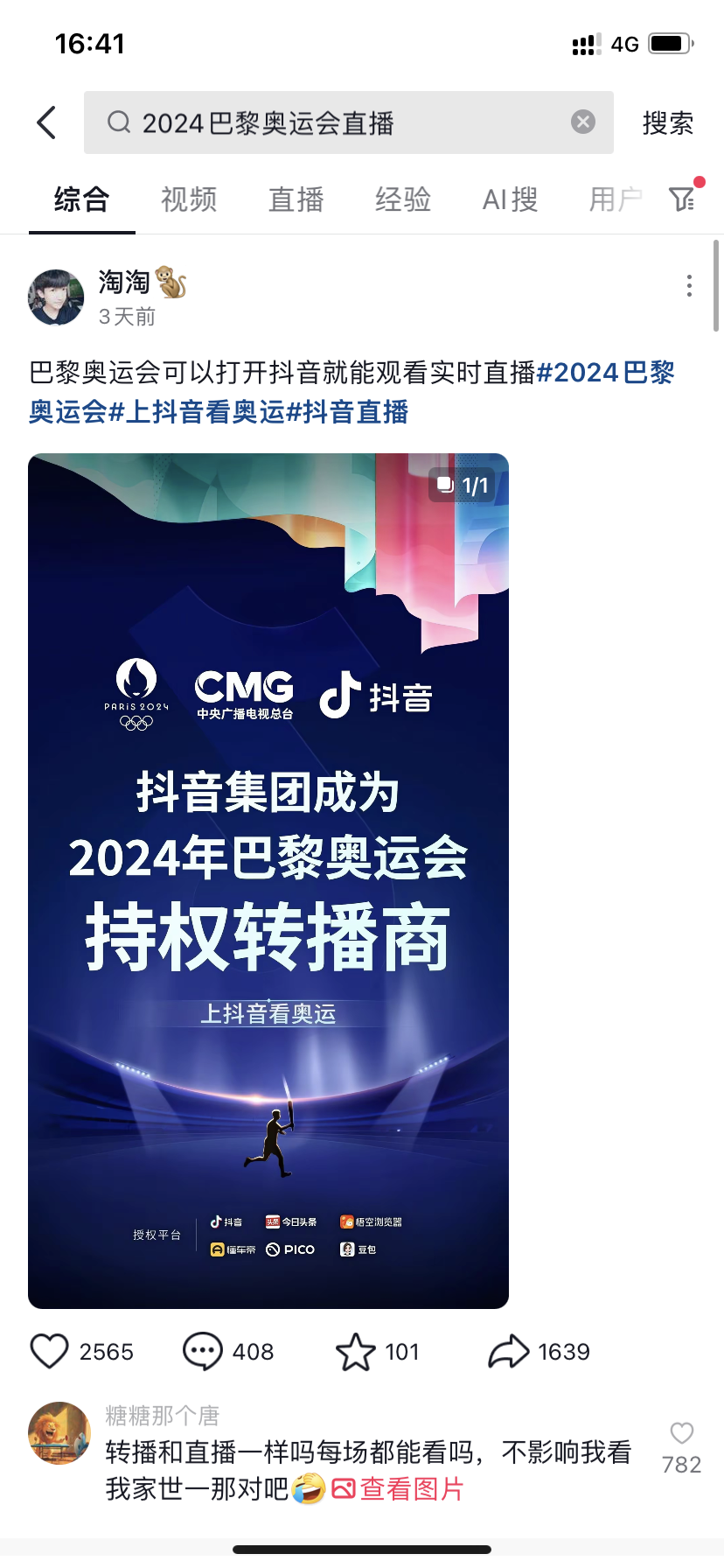The width and height of the screenshot is (724, 1568).
Task: Clear the search text with the X icon
Action: (583, 122)
